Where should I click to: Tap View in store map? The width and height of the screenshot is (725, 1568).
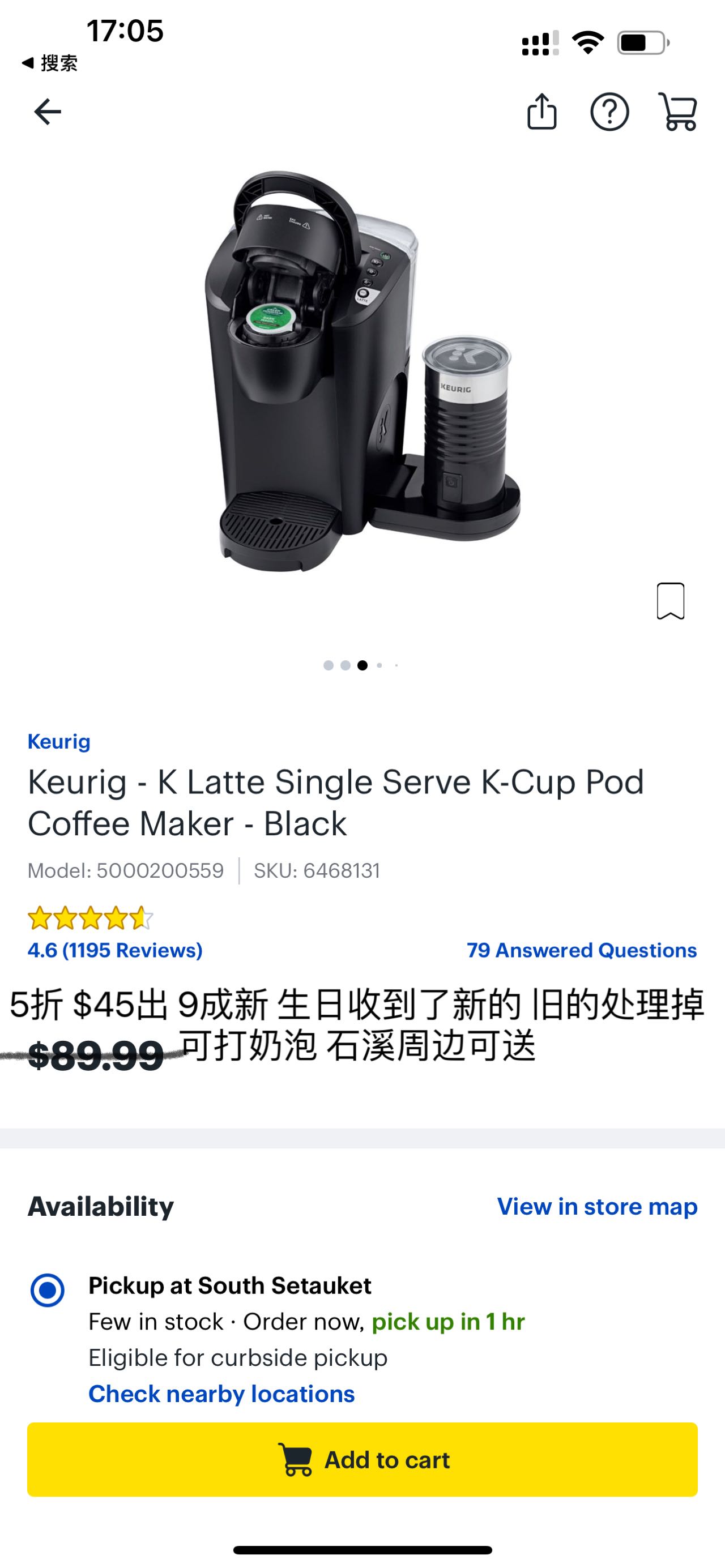[596, 1206]
